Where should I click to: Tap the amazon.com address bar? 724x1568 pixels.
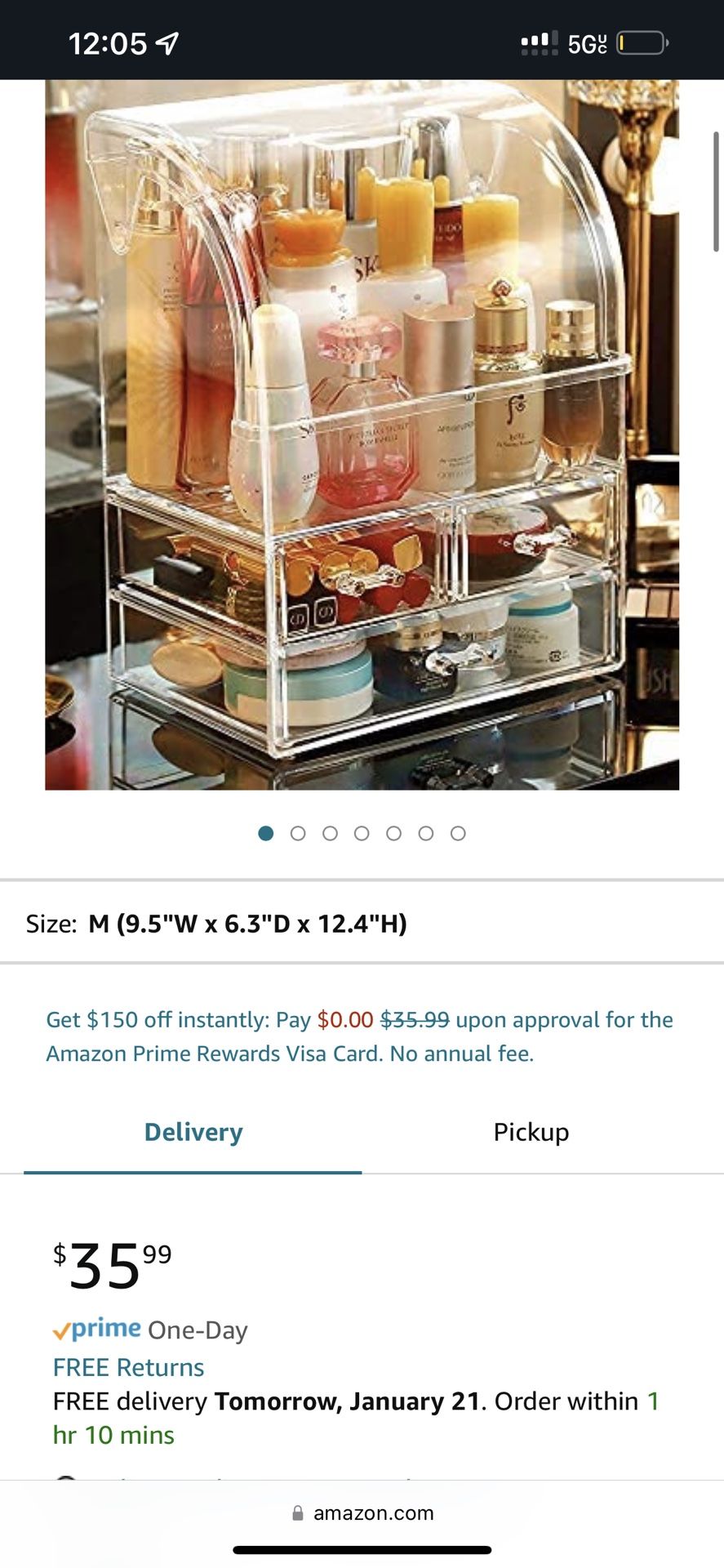363,1512
